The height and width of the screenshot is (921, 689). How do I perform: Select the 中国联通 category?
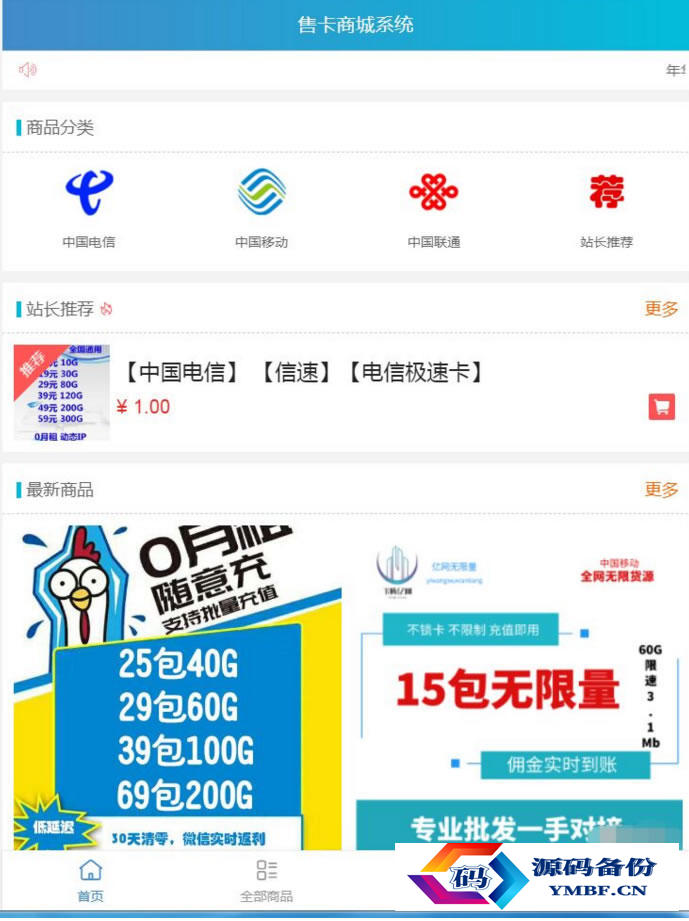(433, 206)
